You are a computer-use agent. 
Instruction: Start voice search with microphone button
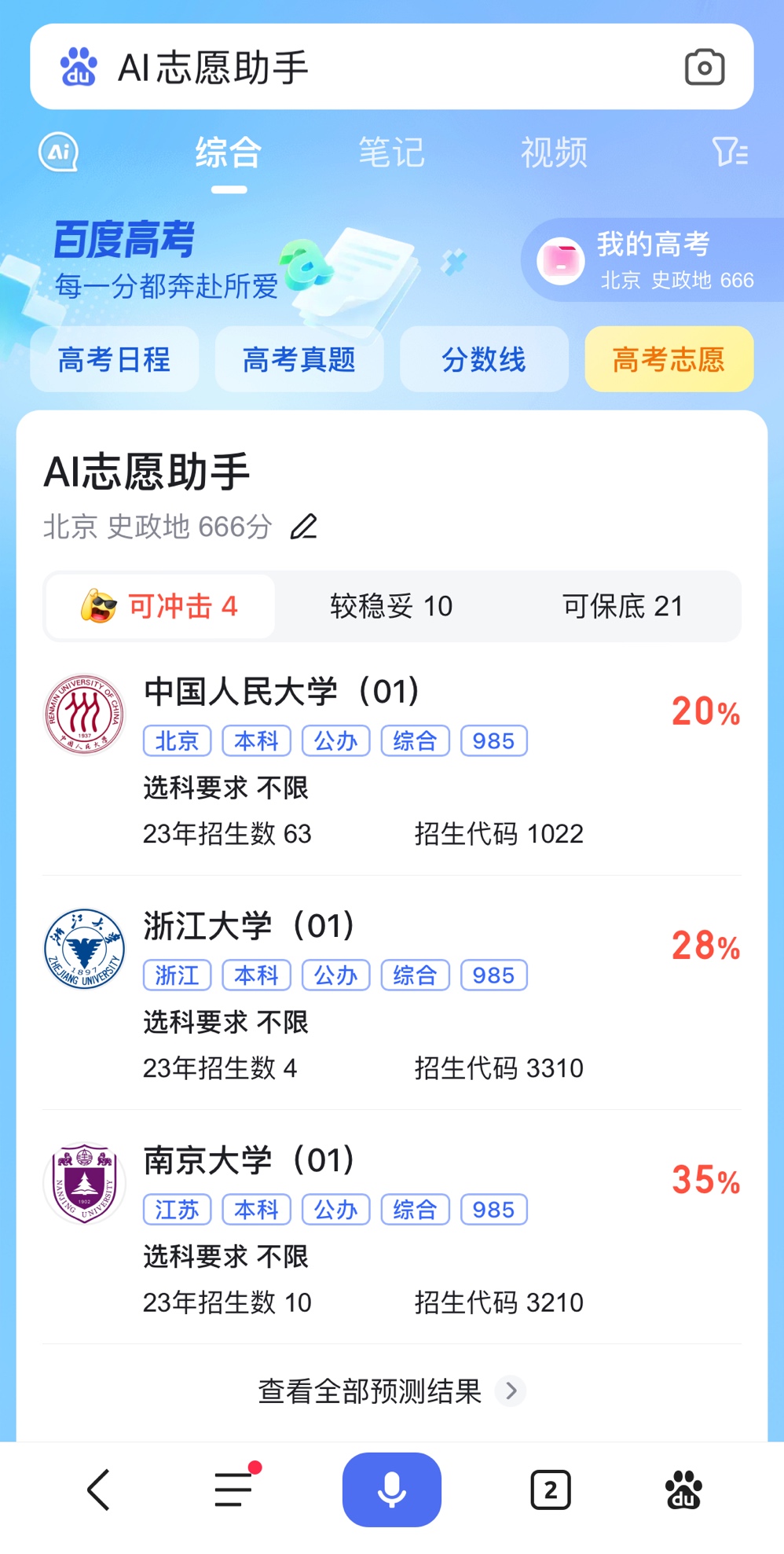coord(391,1490)
